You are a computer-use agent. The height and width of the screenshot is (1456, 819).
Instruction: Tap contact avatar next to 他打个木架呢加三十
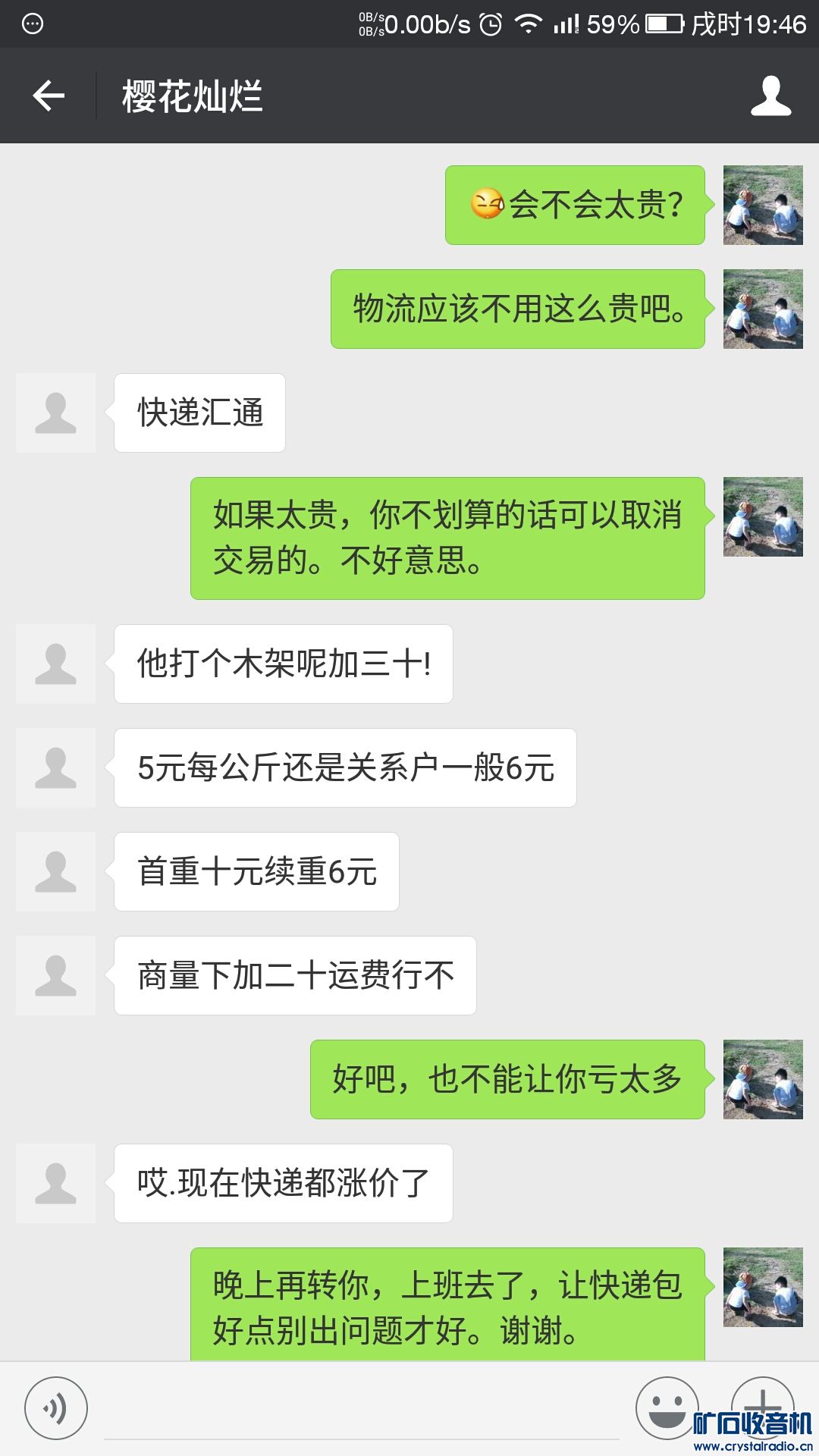coord(56,664)
